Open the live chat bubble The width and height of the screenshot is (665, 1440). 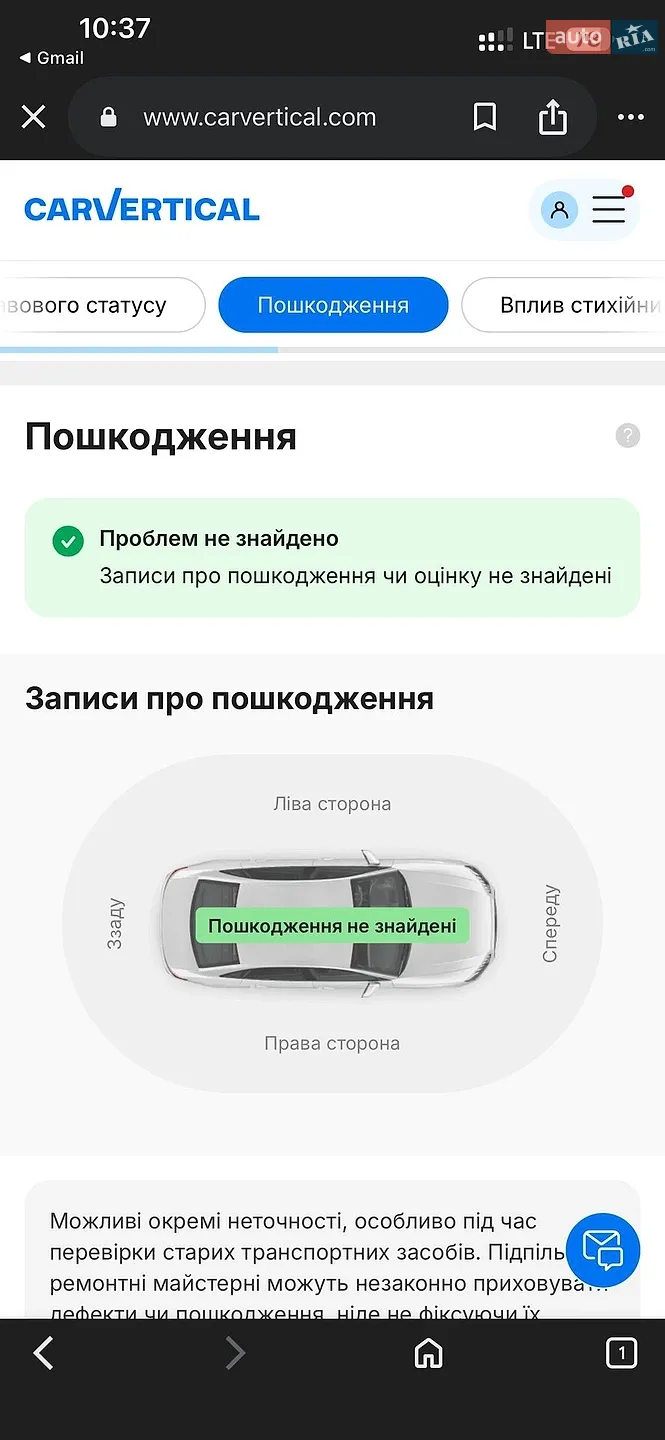[x=603, y=1250]
